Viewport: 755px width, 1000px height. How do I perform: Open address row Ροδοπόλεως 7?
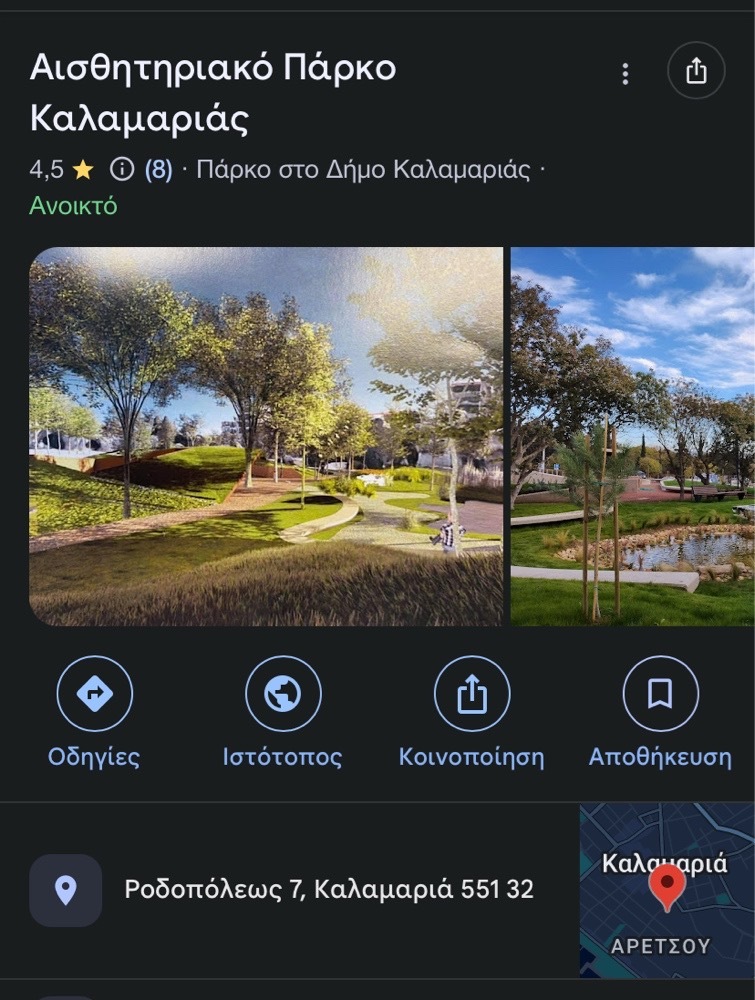[x=328, y=889]
